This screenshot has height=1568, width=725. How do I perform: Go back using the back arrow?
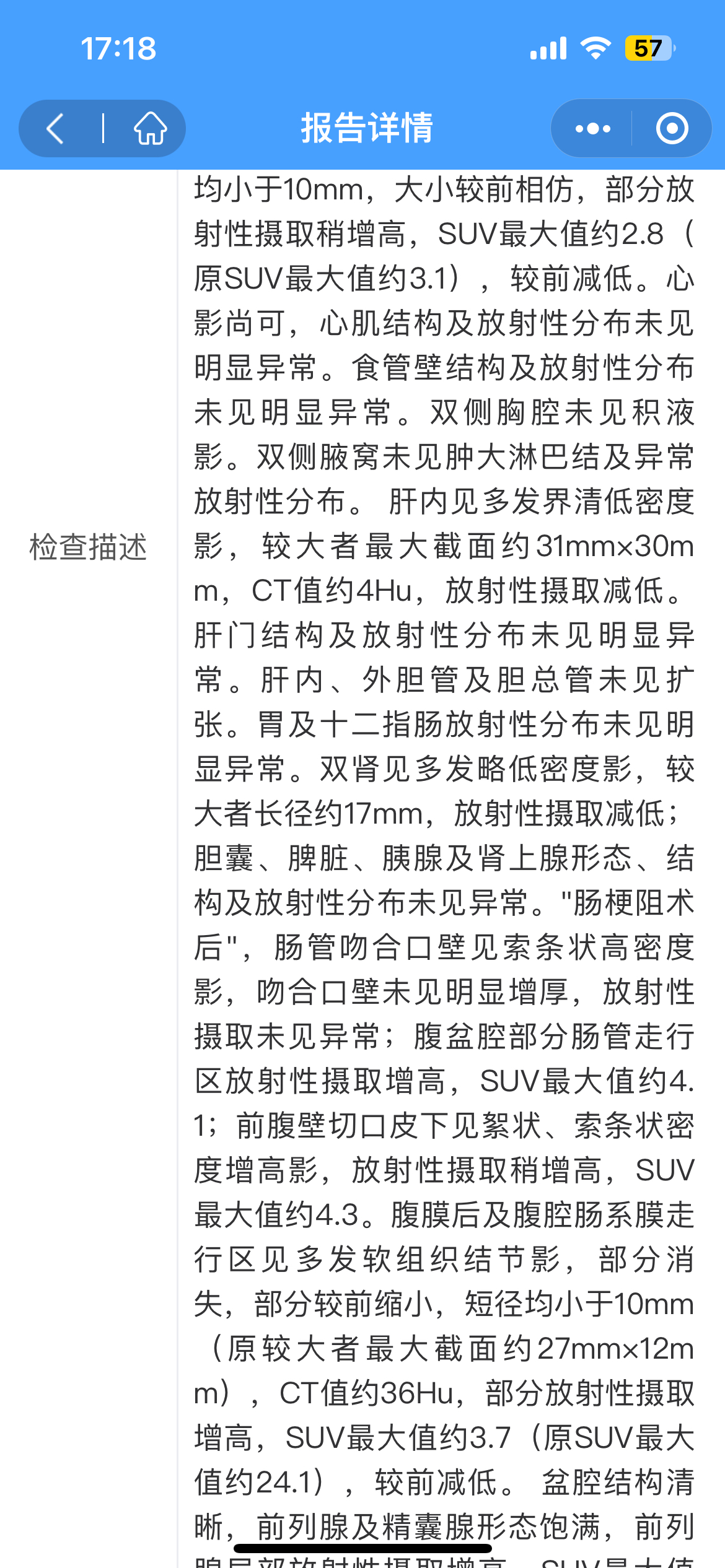pyautogui.click(x=56, y=129)
